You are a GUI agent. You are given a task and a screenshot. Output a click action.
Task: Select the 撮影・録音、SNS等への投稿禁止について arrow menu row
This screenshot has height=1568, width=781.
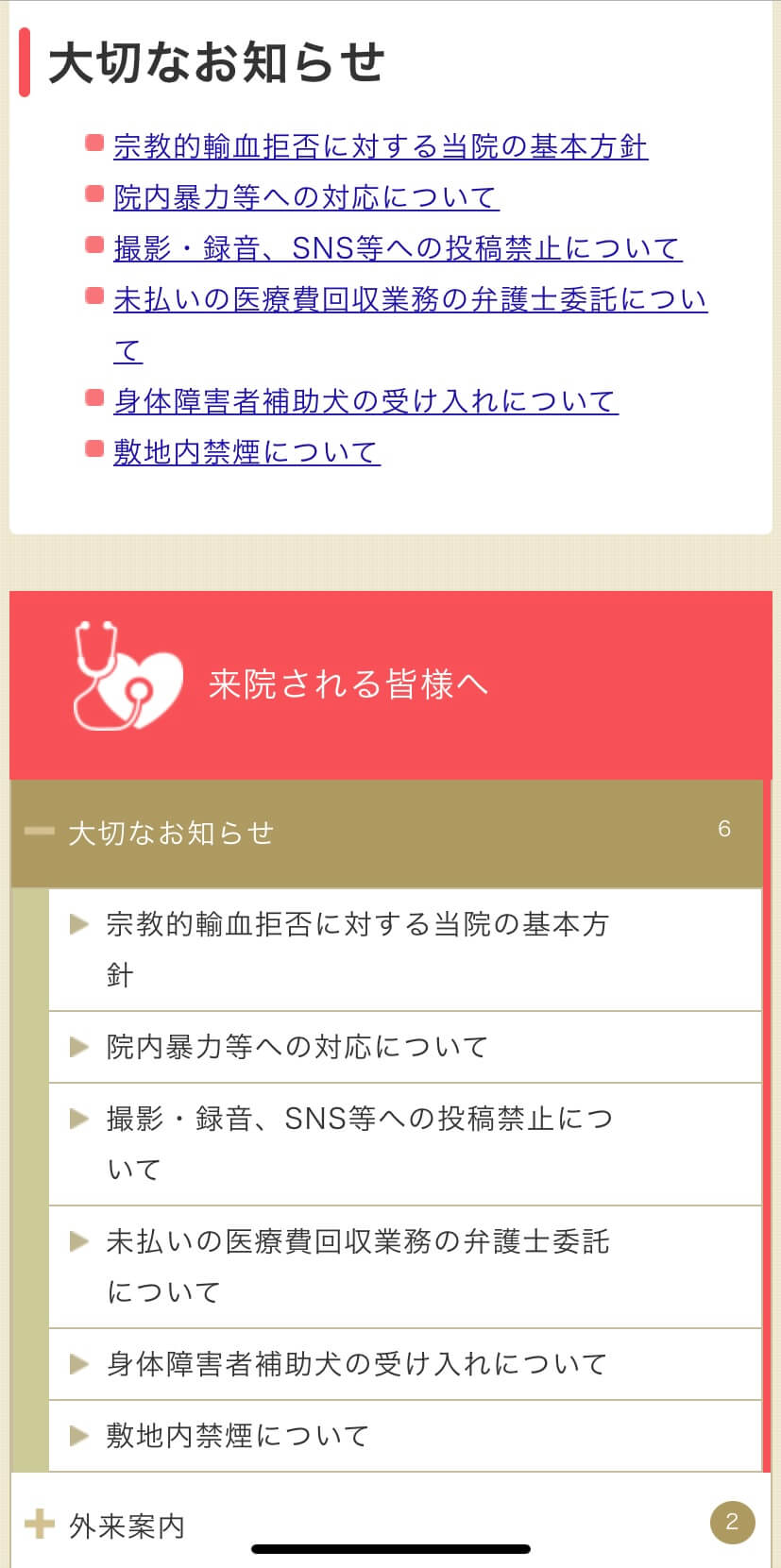point(404,1144)
